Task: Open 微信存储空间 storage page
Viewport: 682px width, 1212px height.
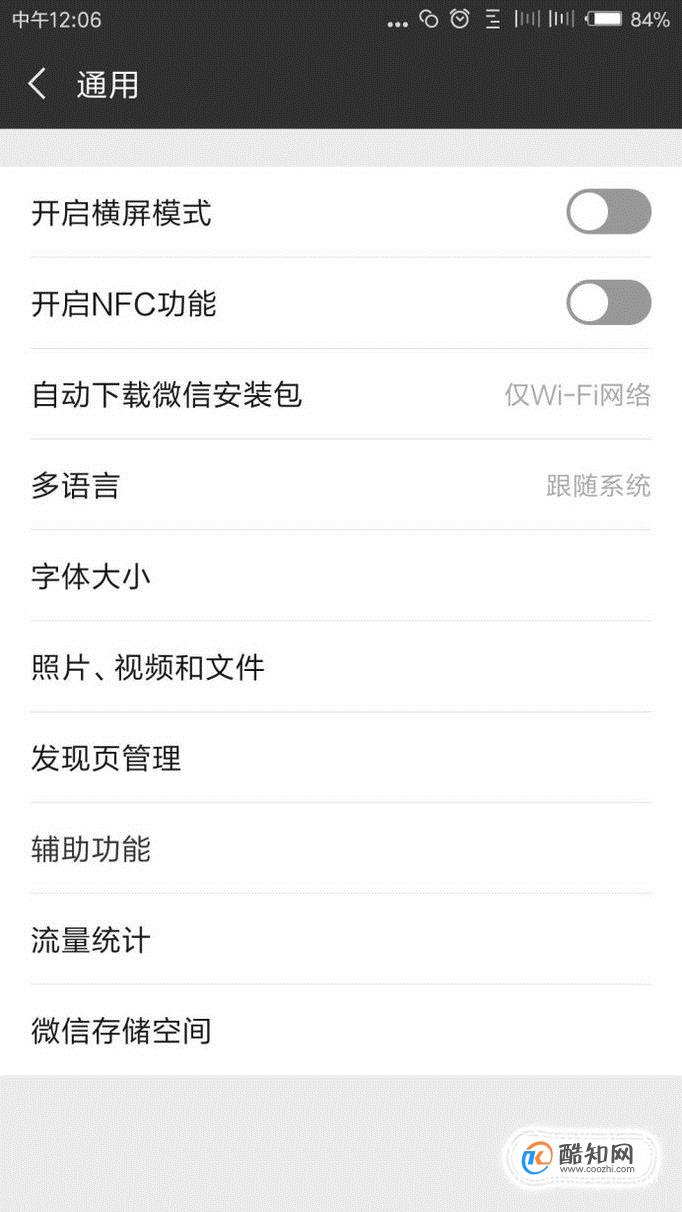Action: (x=341, y=1031)
